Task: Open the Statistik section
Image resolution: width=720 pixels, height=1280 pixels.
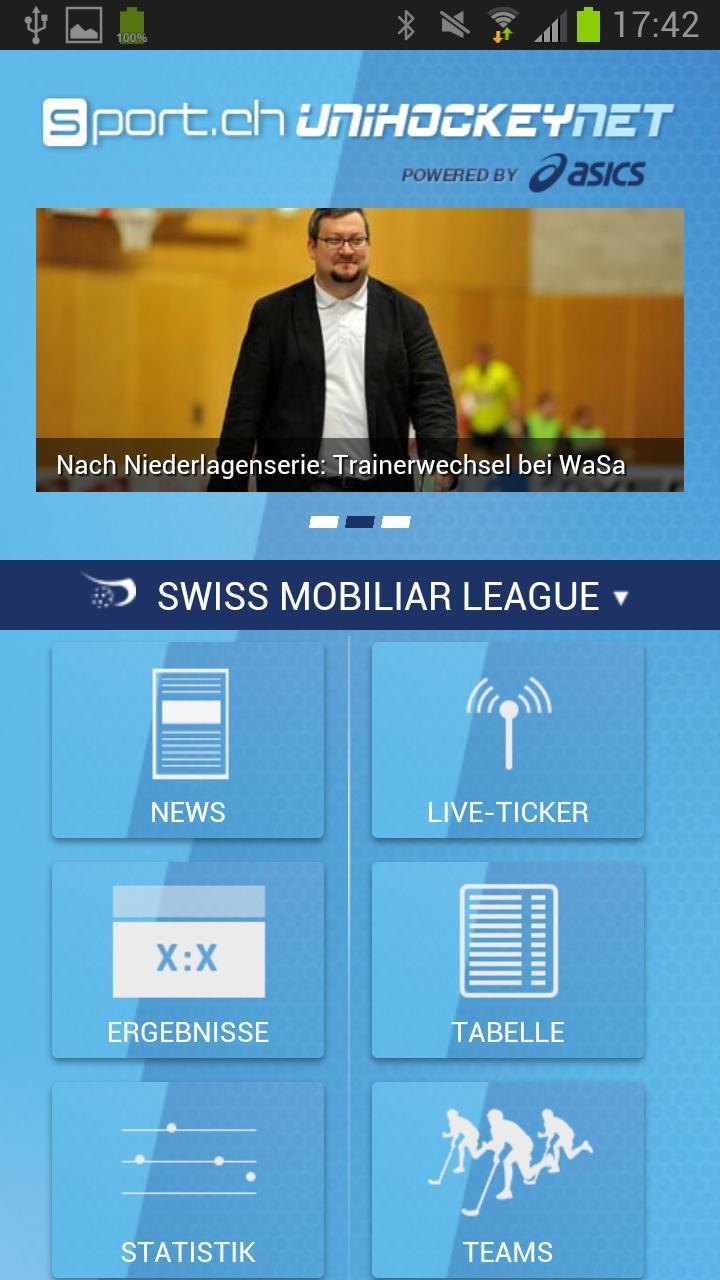Action: pyautogui.click(x=188, y=1180)
